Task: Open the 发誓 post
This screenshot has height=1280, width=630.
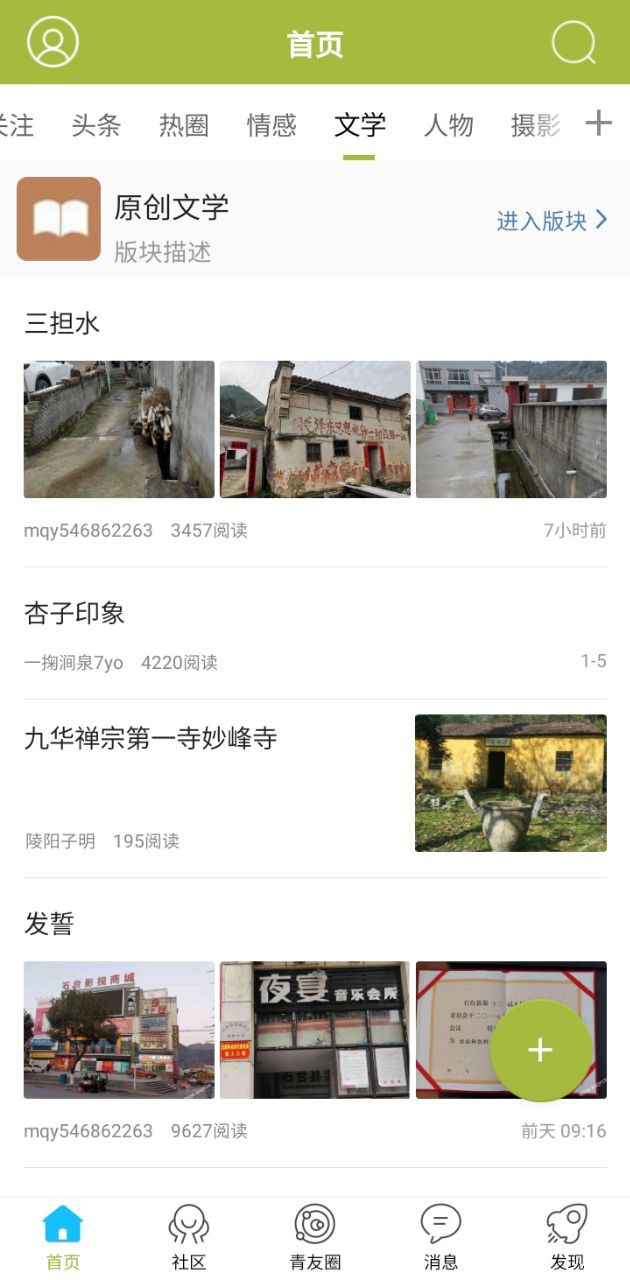Action: click(49, 924)
